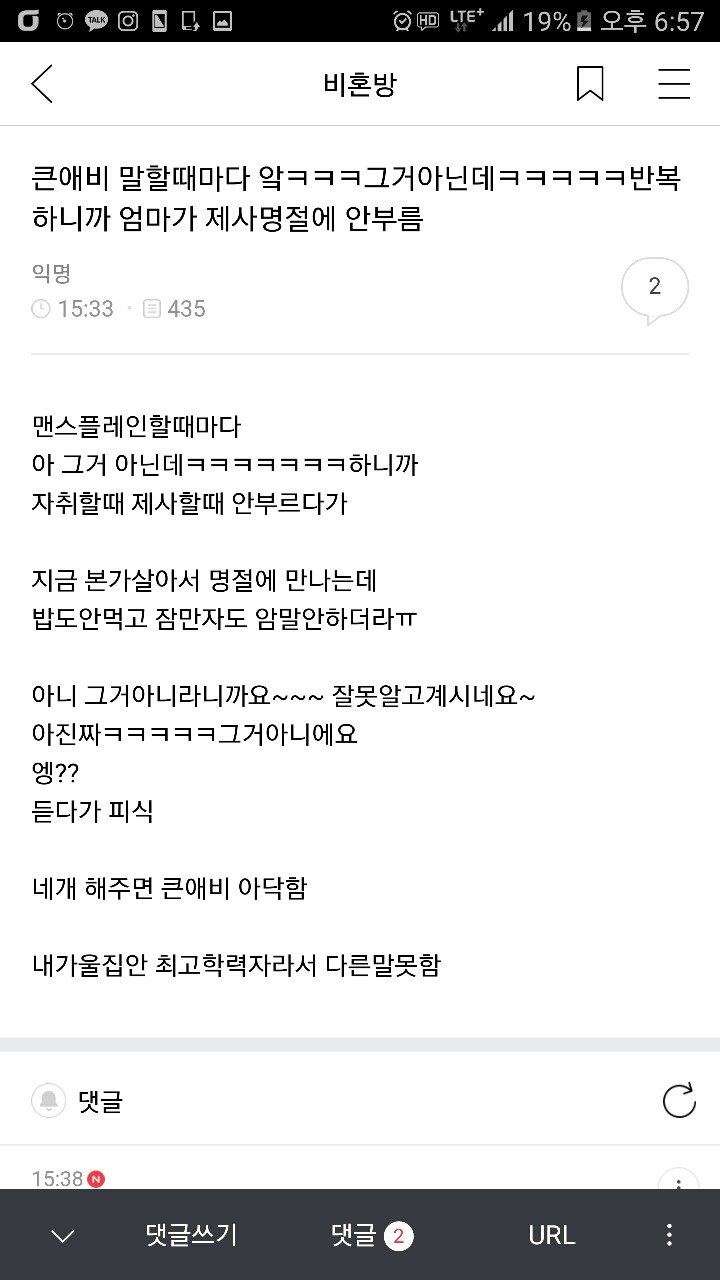Jump to 댓글 in the bottom bar

370,1235
